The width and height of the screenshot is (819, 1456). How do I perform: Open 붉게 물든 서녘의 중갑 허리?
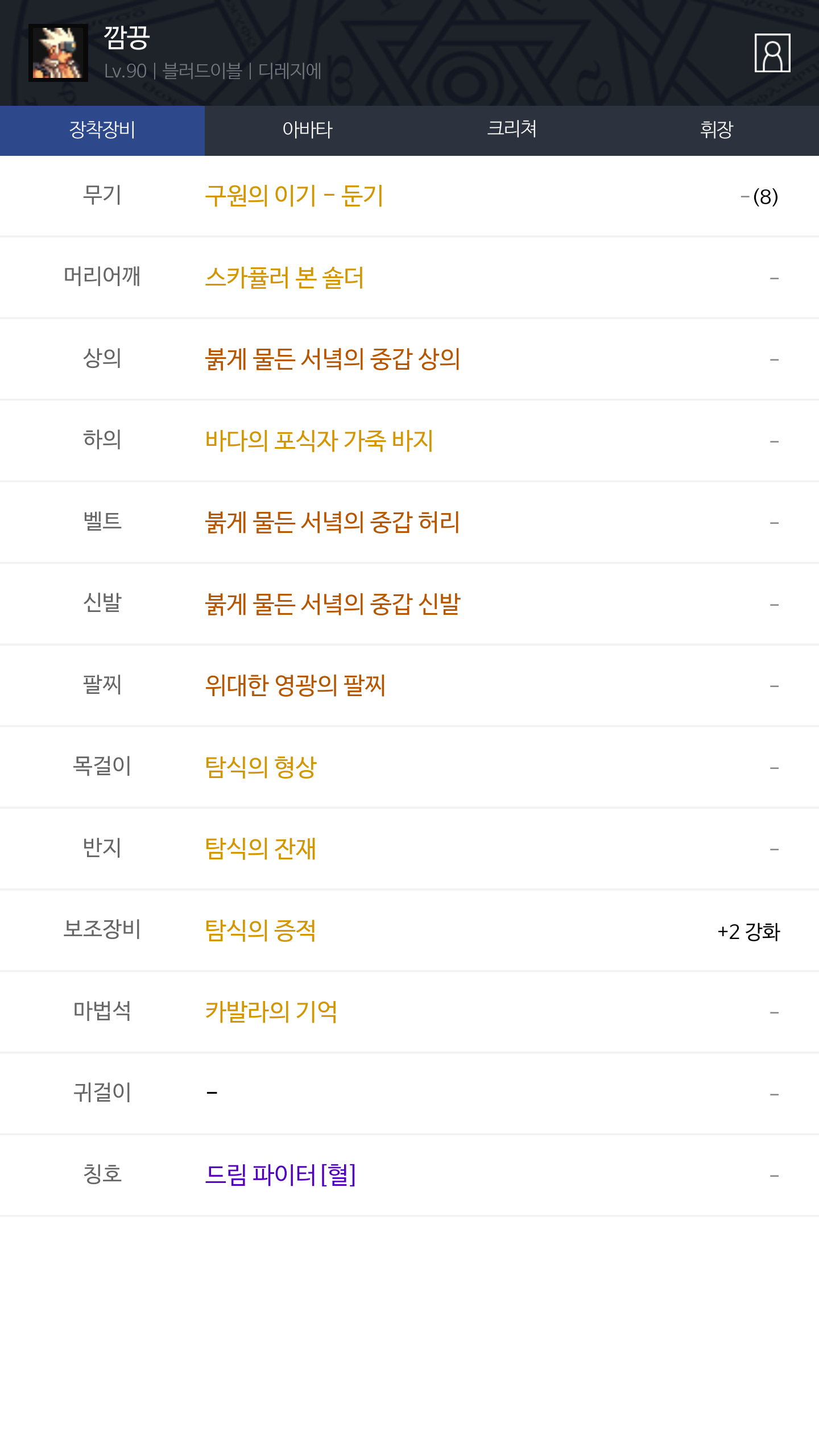(333, 523)
